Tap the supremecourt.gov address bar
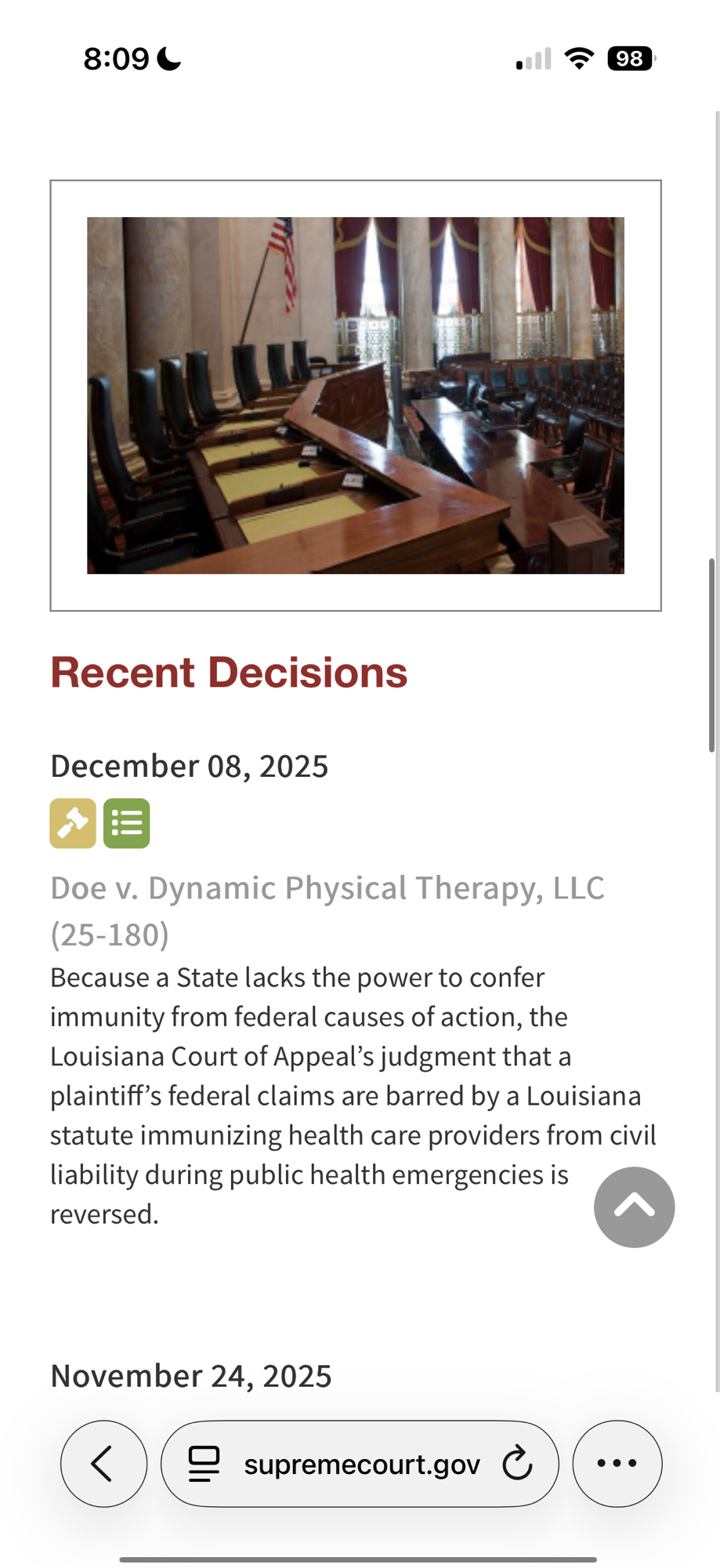This screenshot has width=720, height=1568. (x=361, y=1464)
